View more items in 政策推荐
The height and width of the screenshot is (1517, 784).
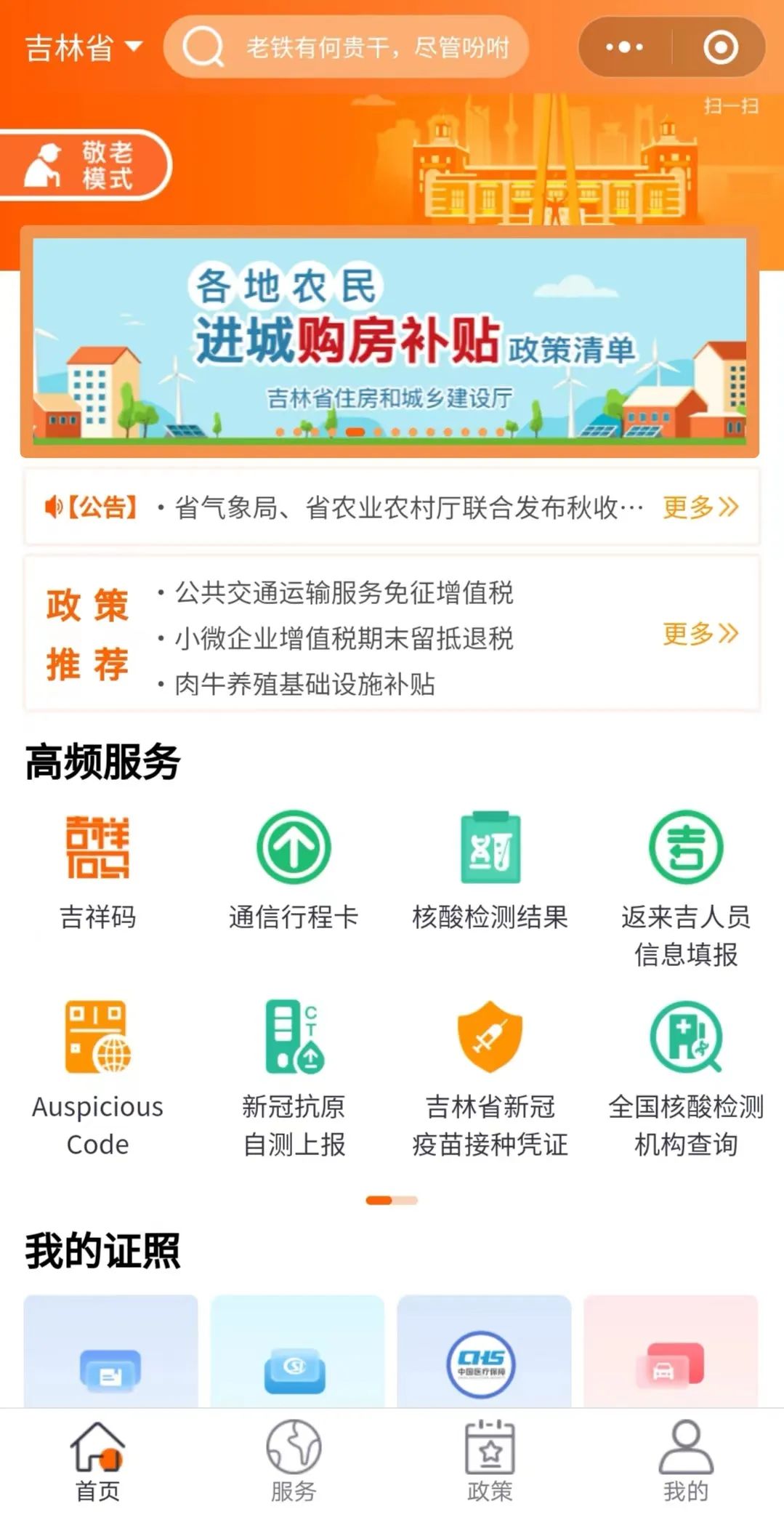[700, 633]
